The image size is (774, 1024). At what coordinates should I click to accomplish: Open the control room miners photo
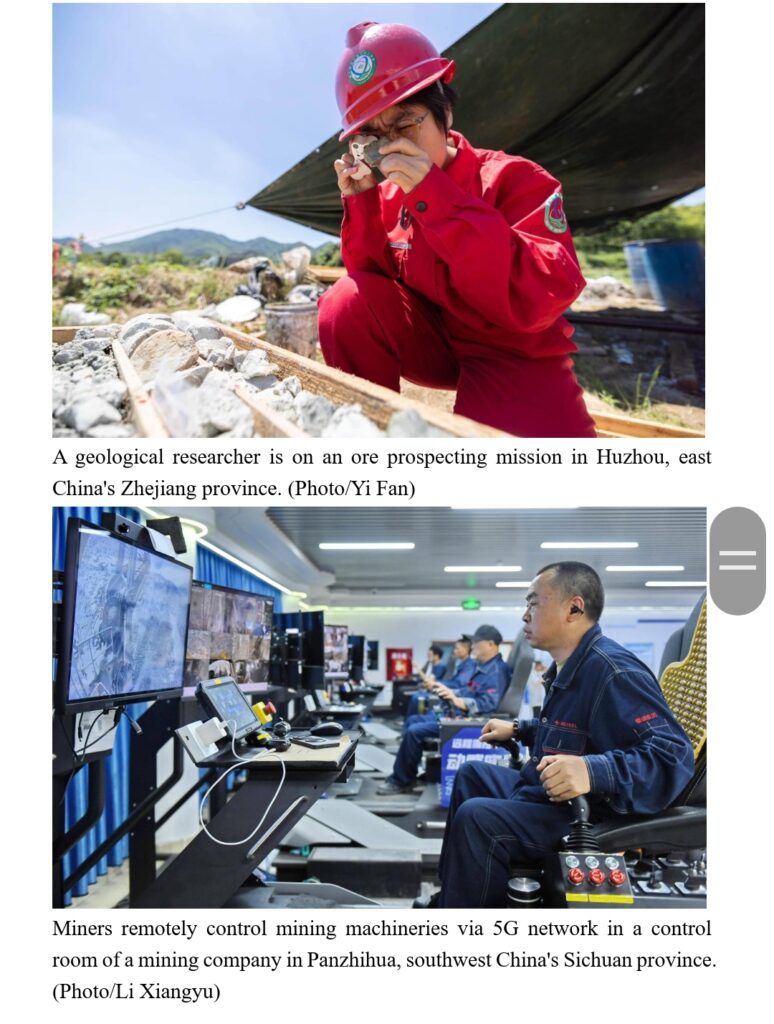[x=378, y=707]
